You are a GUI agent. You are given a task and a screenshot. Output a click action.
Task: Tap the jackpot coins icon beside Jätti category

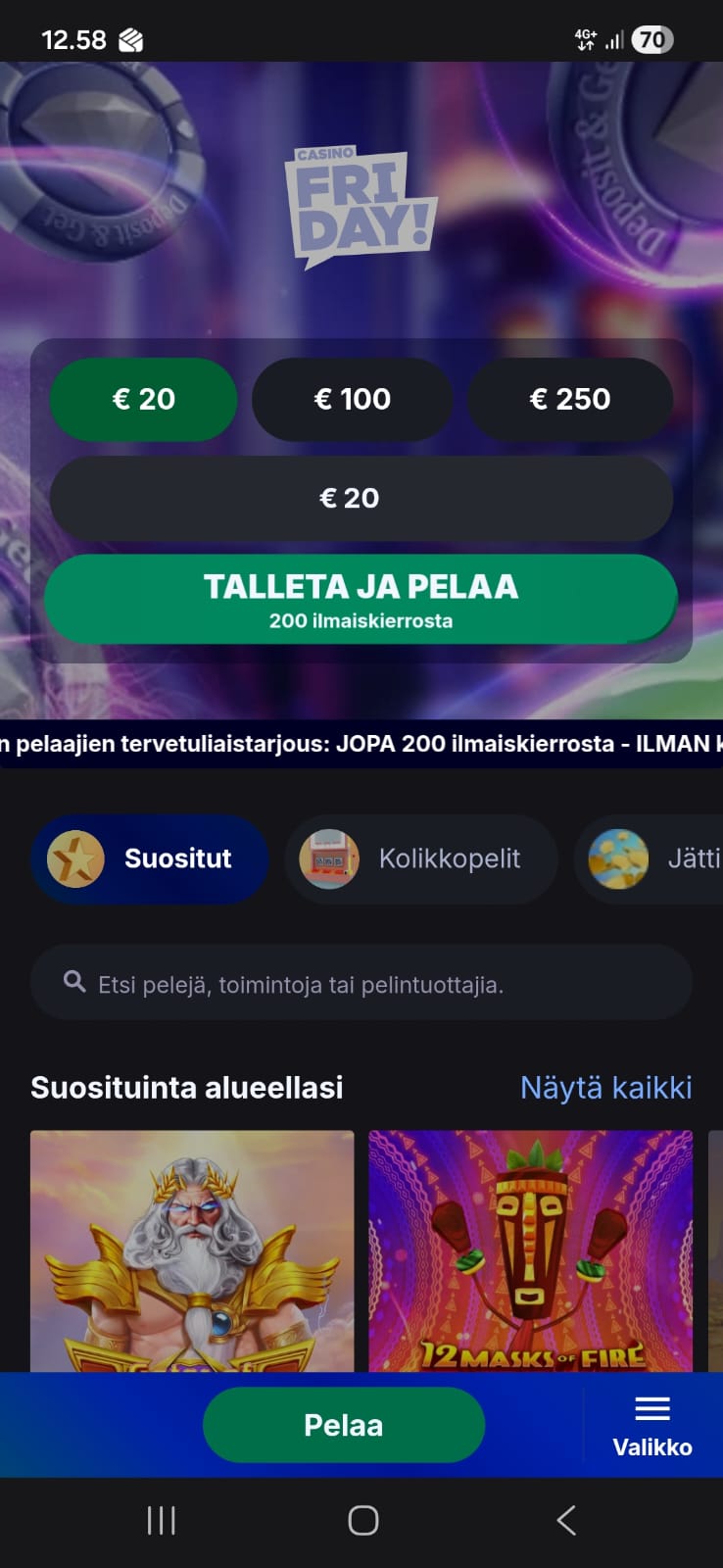(616, 858)
